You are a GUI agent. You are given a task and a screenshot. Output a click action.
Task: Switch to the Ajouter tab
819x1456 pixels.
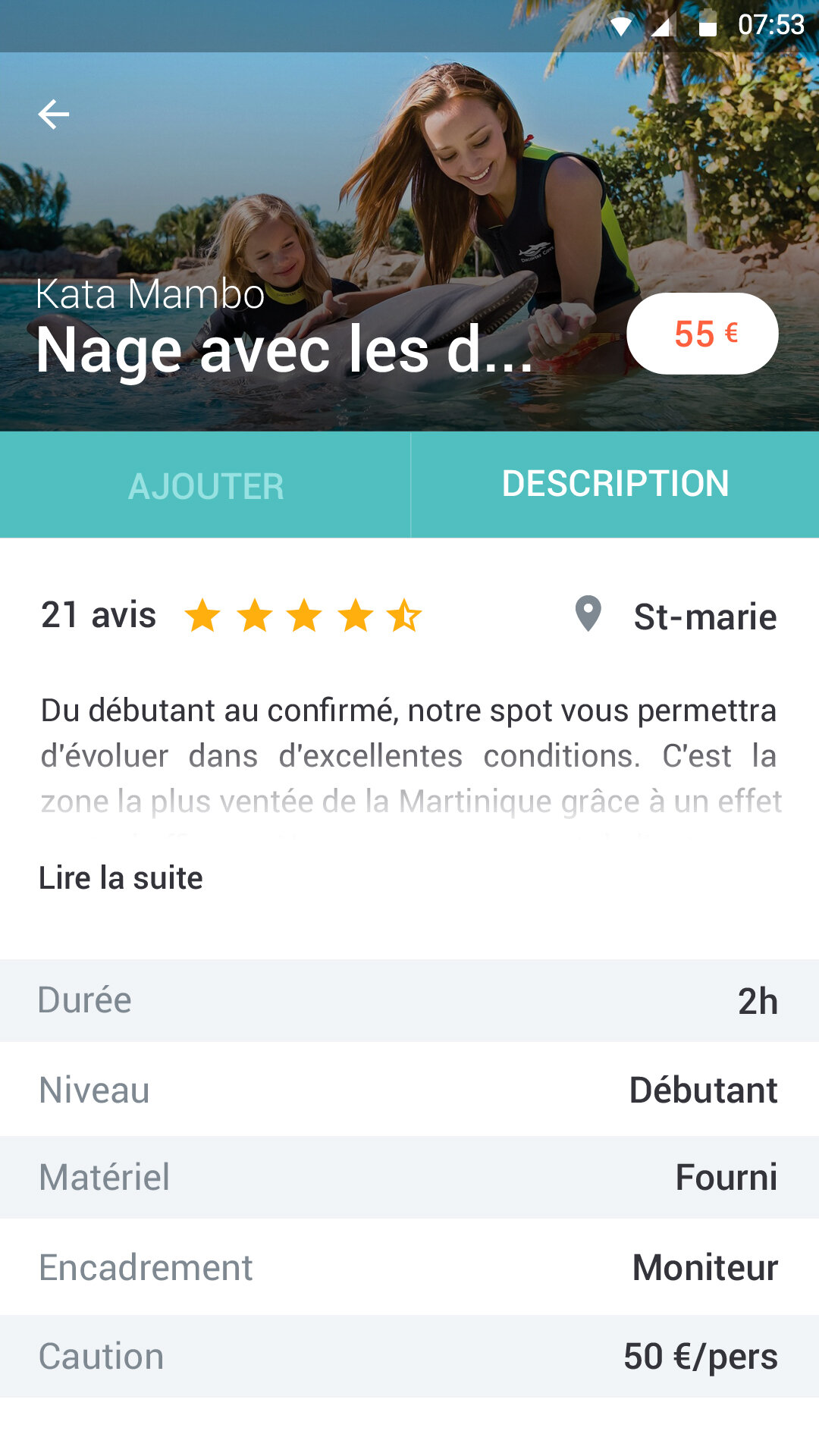point(206,485)
